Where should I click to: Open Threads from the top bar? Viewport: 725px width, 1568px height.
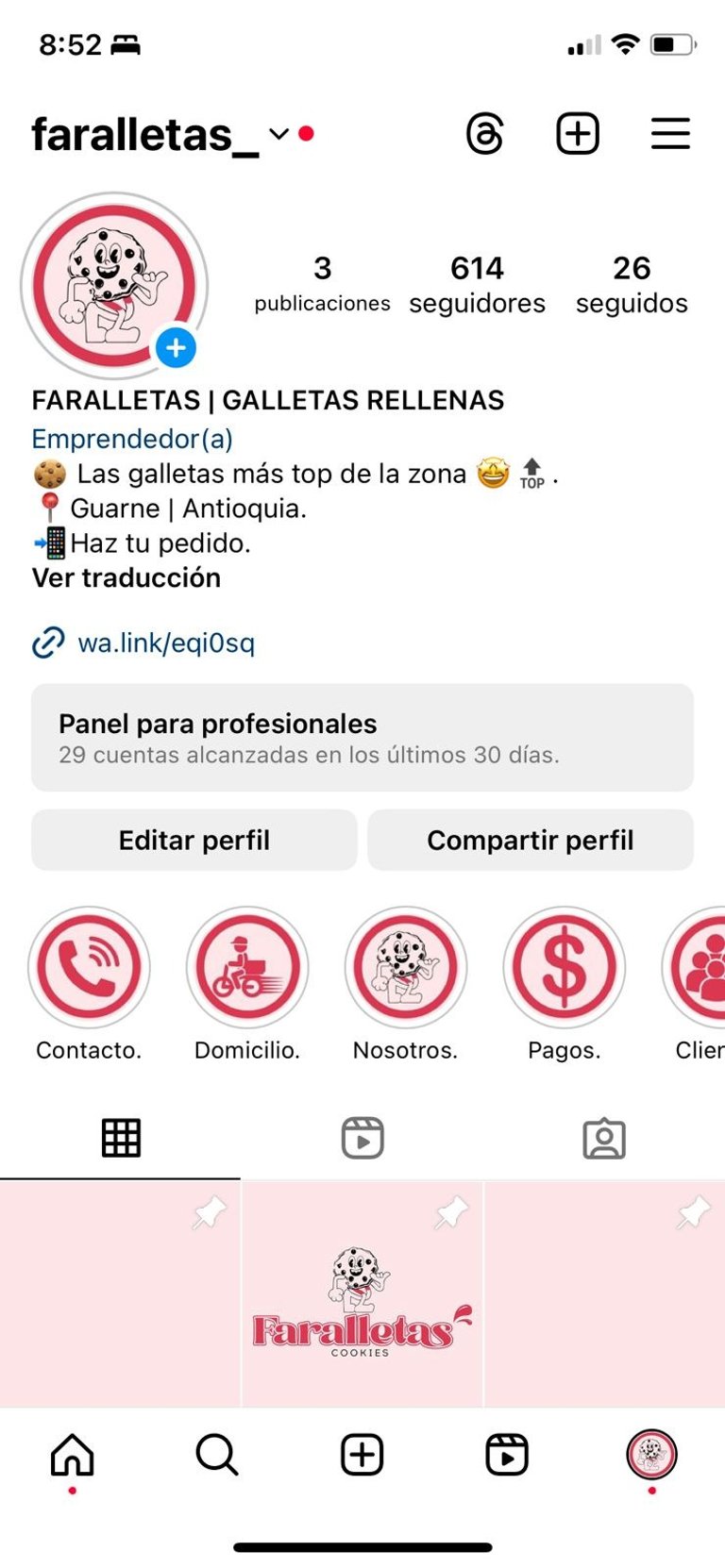(x=484, y=134)
